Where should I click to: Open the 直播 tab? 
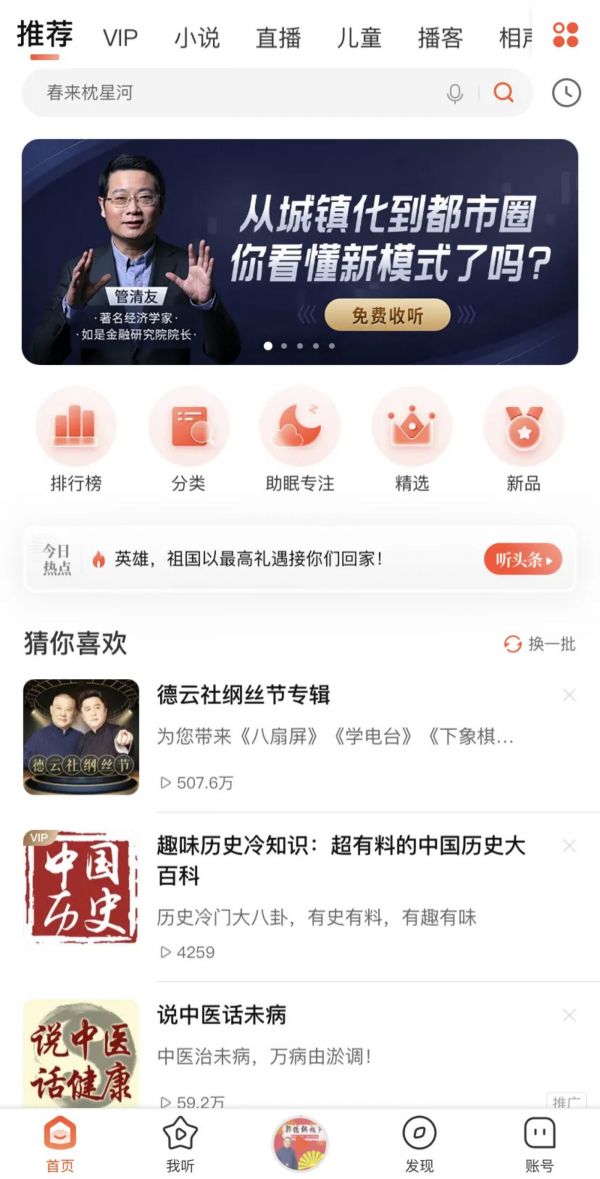(x=278, y=38)
